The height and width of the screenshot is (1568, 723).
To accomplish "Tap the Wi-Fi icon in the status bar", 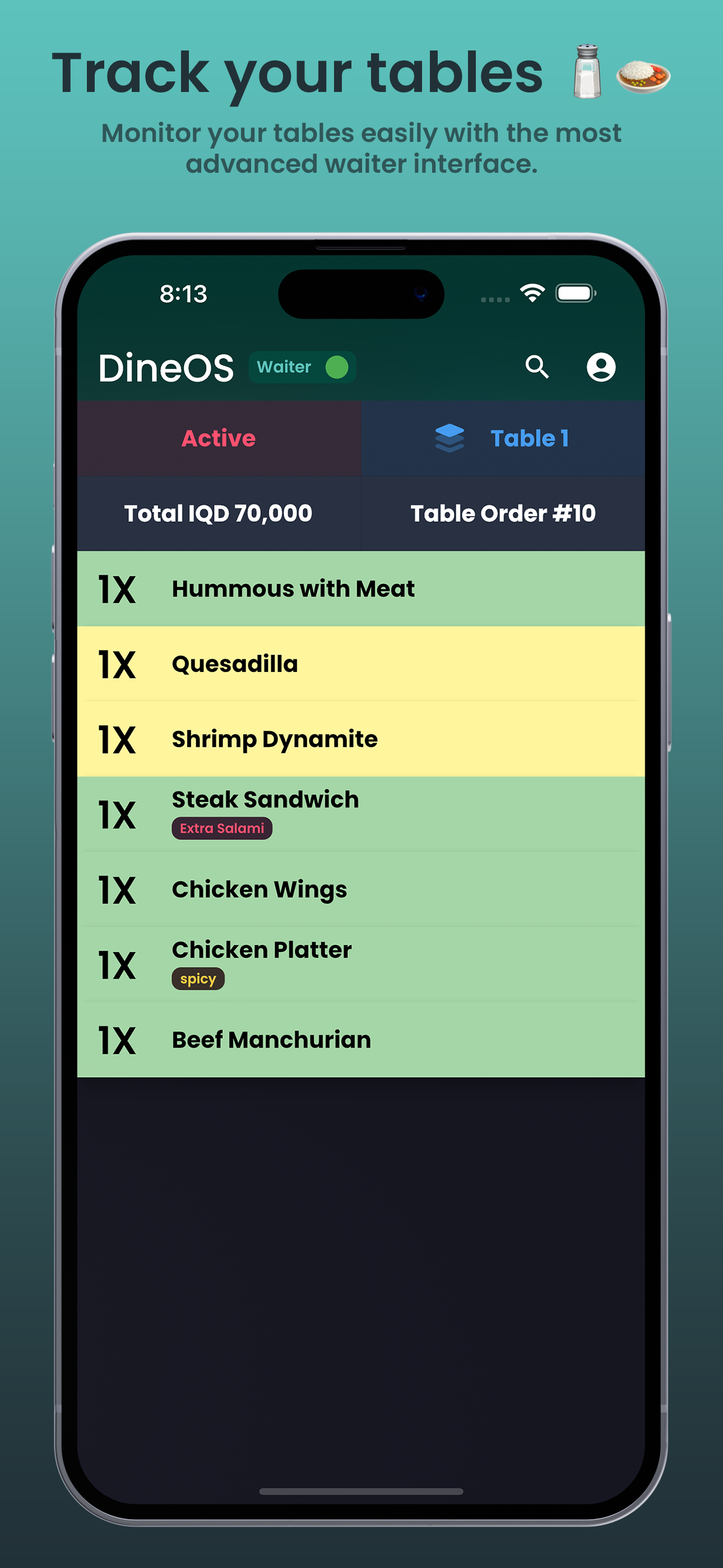I will pyautogui.click(x=532, y=293).
